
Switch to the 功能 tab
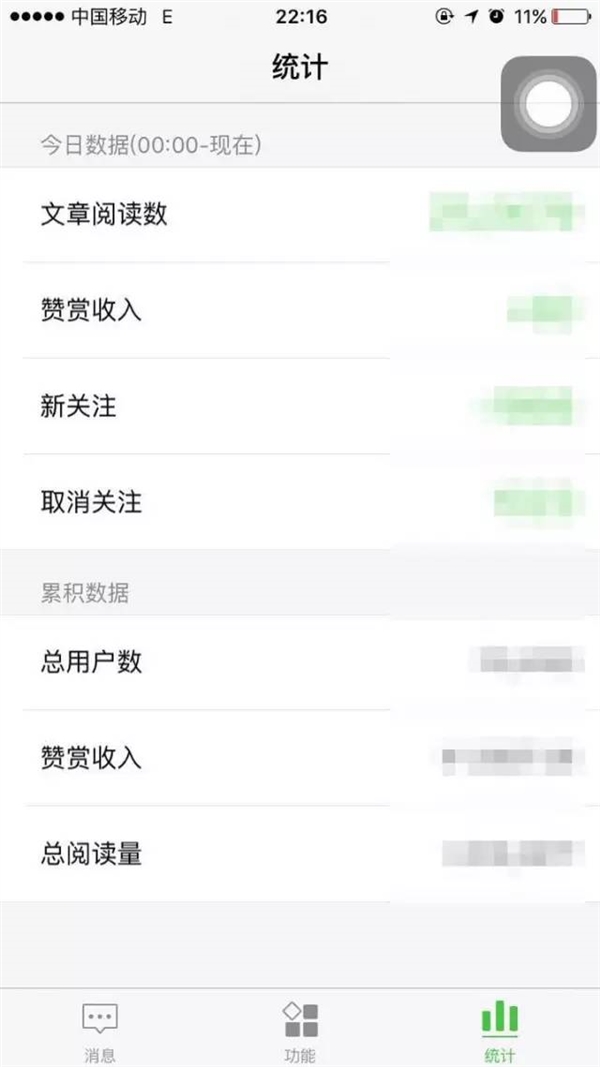300,1029
